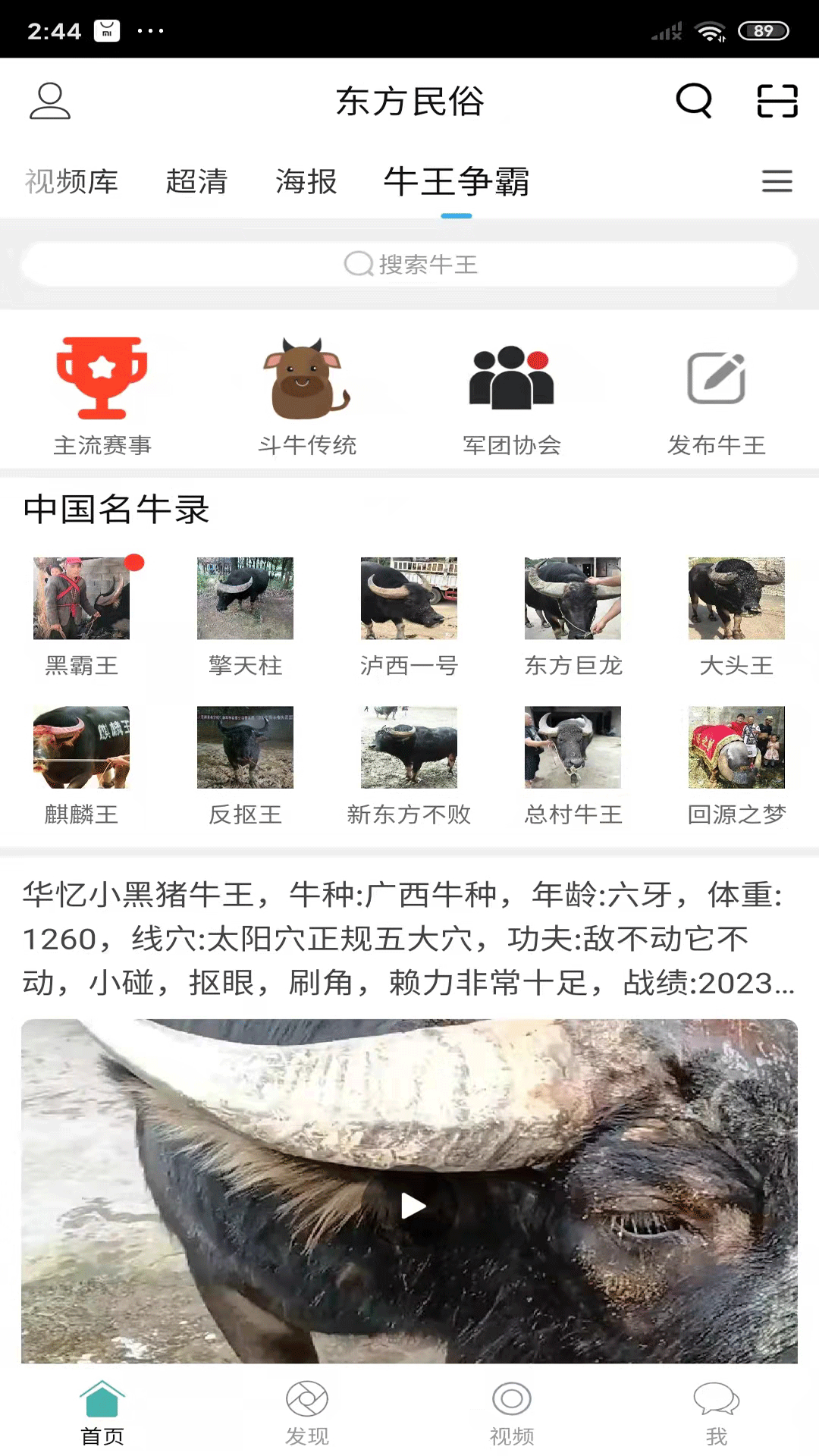Viewport: 819px width, 1456px height.
Task: Open the search magnifier in the header
Action: [x=694, y=100]
